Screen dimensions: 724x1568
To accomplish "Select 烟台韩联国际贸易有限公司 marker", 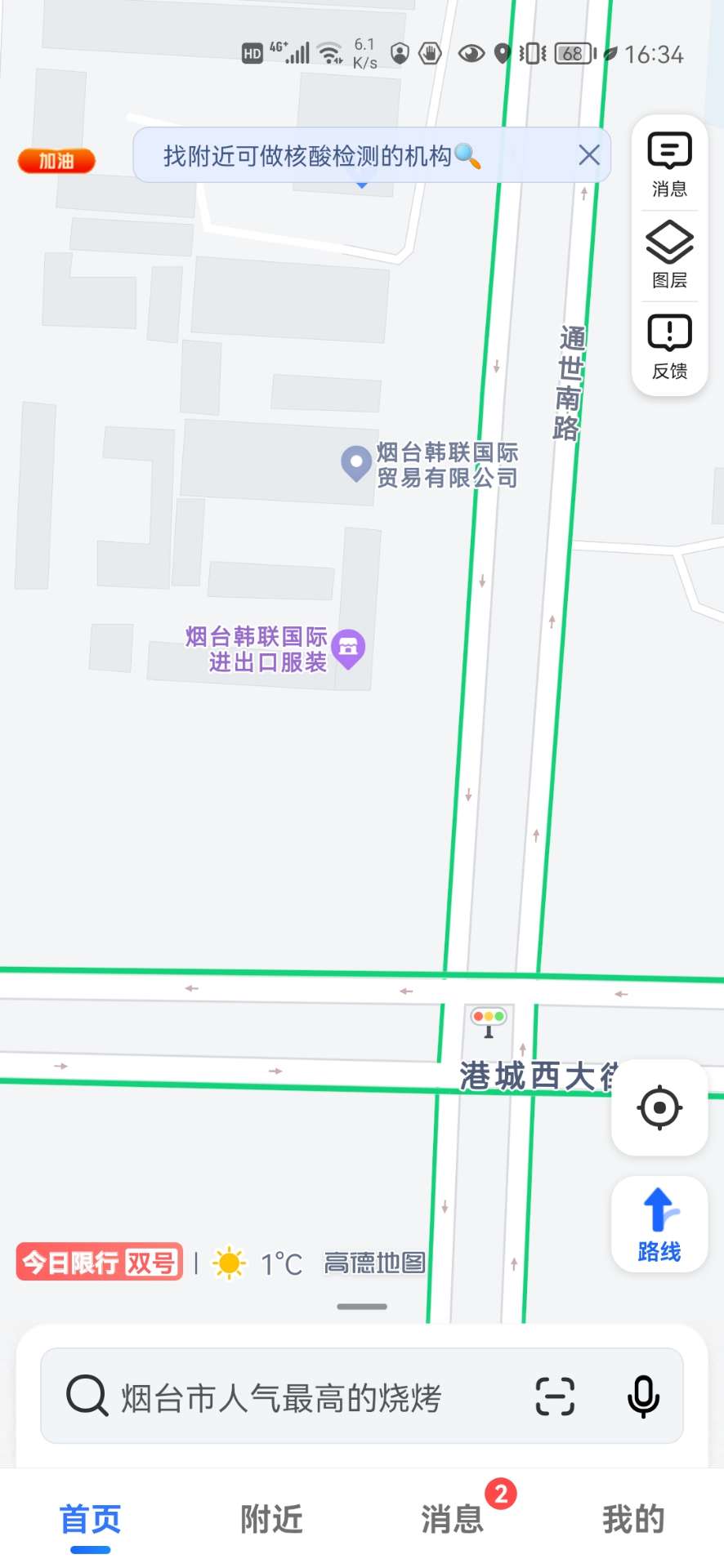I will 356,463.
